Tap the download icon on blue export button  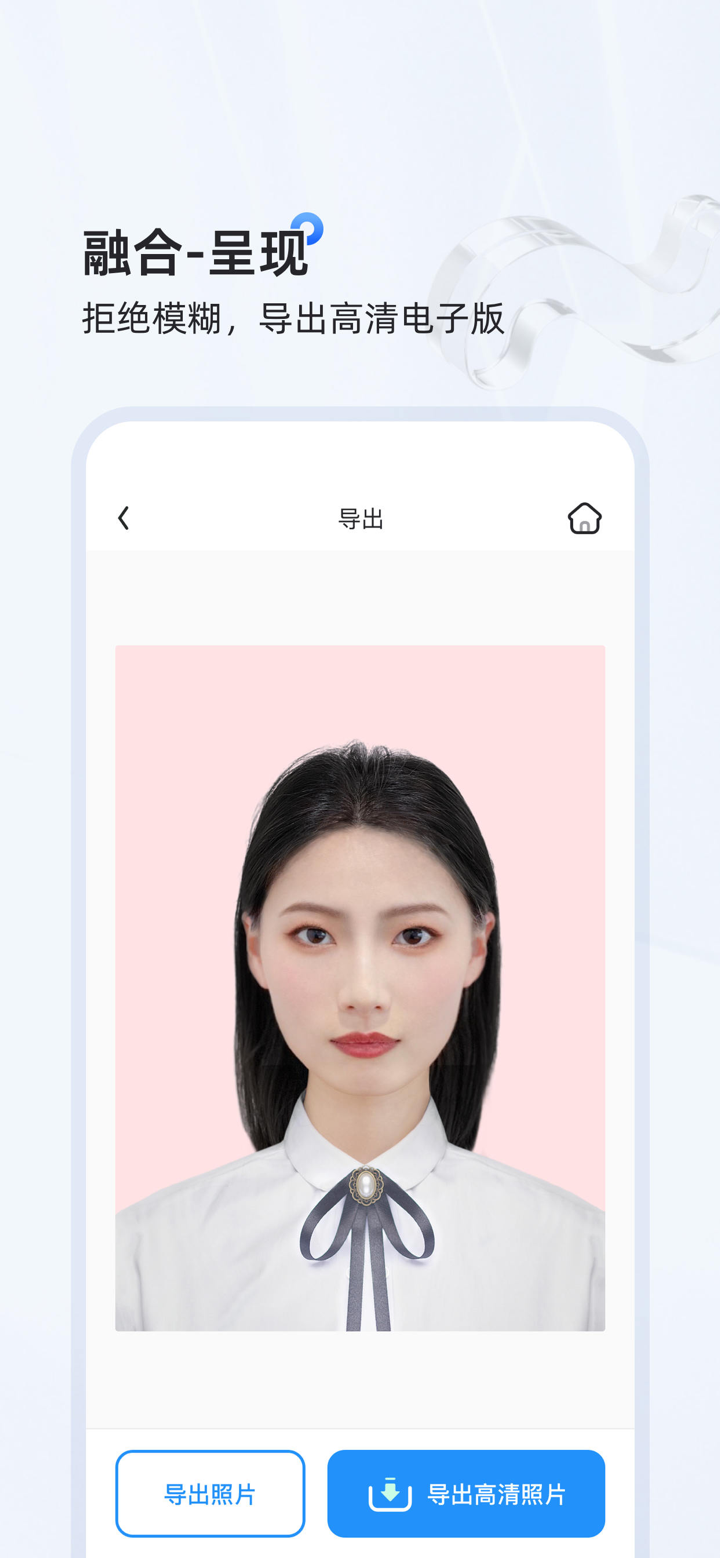pos(394,1493)
